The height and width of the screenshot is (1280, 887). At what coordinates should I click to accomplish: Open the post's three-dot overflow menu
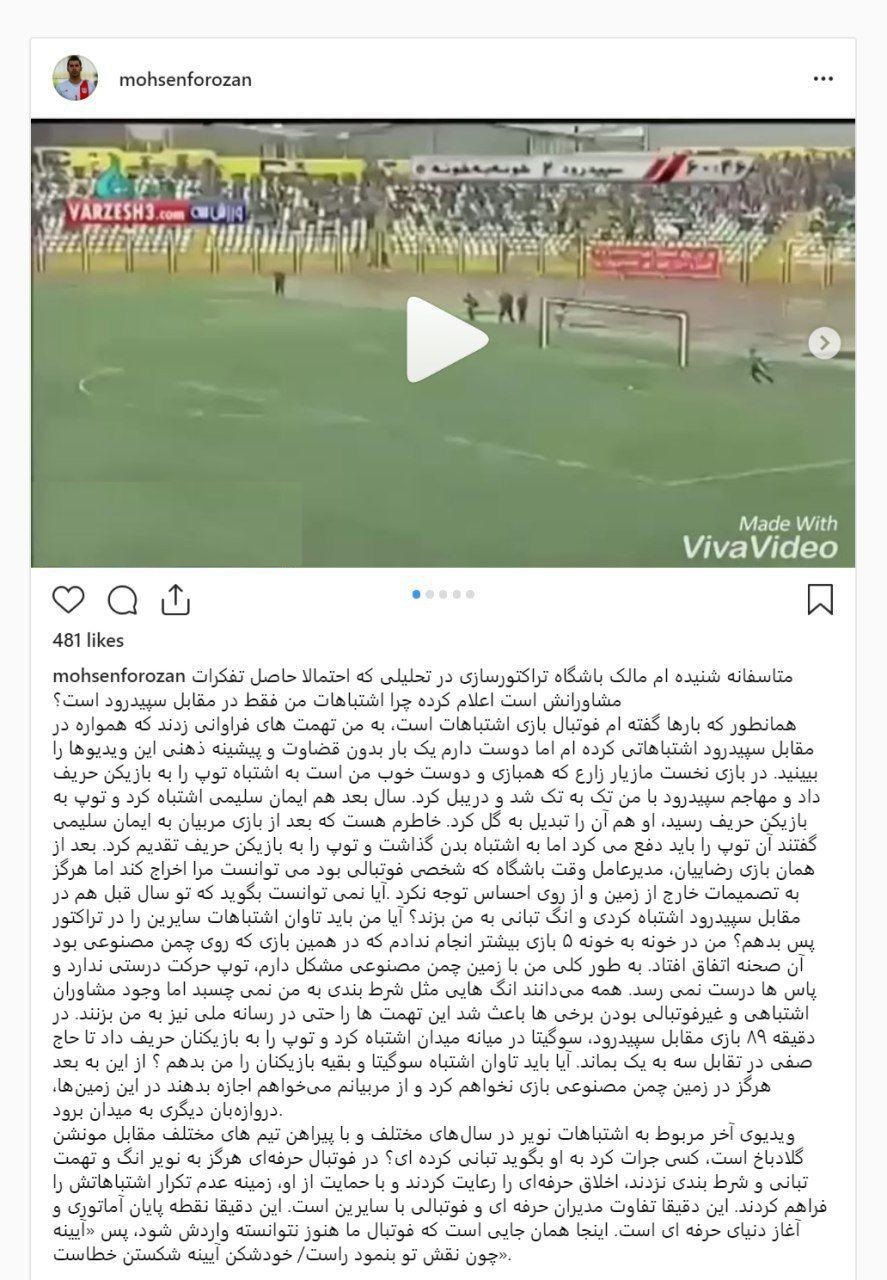coord(823,79)
